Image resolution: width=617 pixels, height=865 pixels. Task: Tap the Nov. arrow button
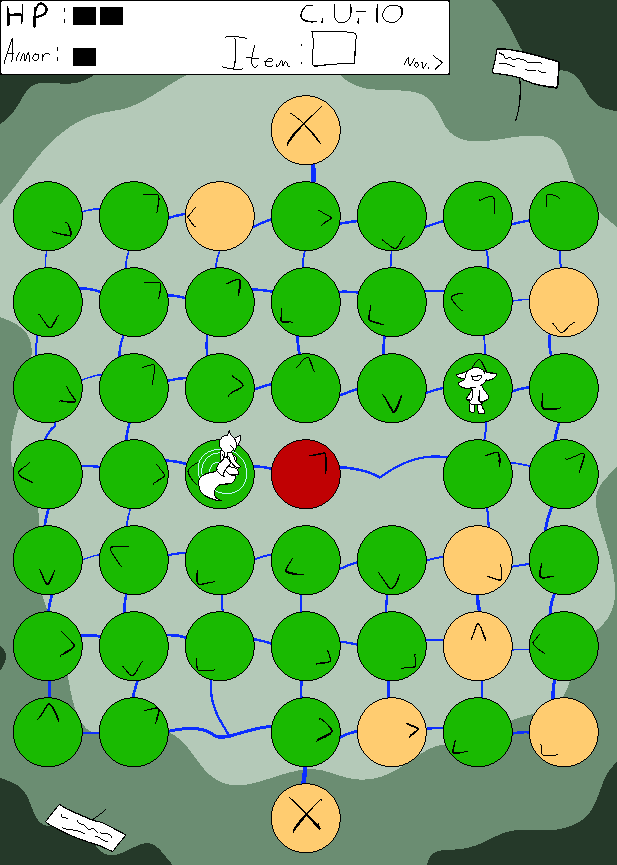point(423,62)
